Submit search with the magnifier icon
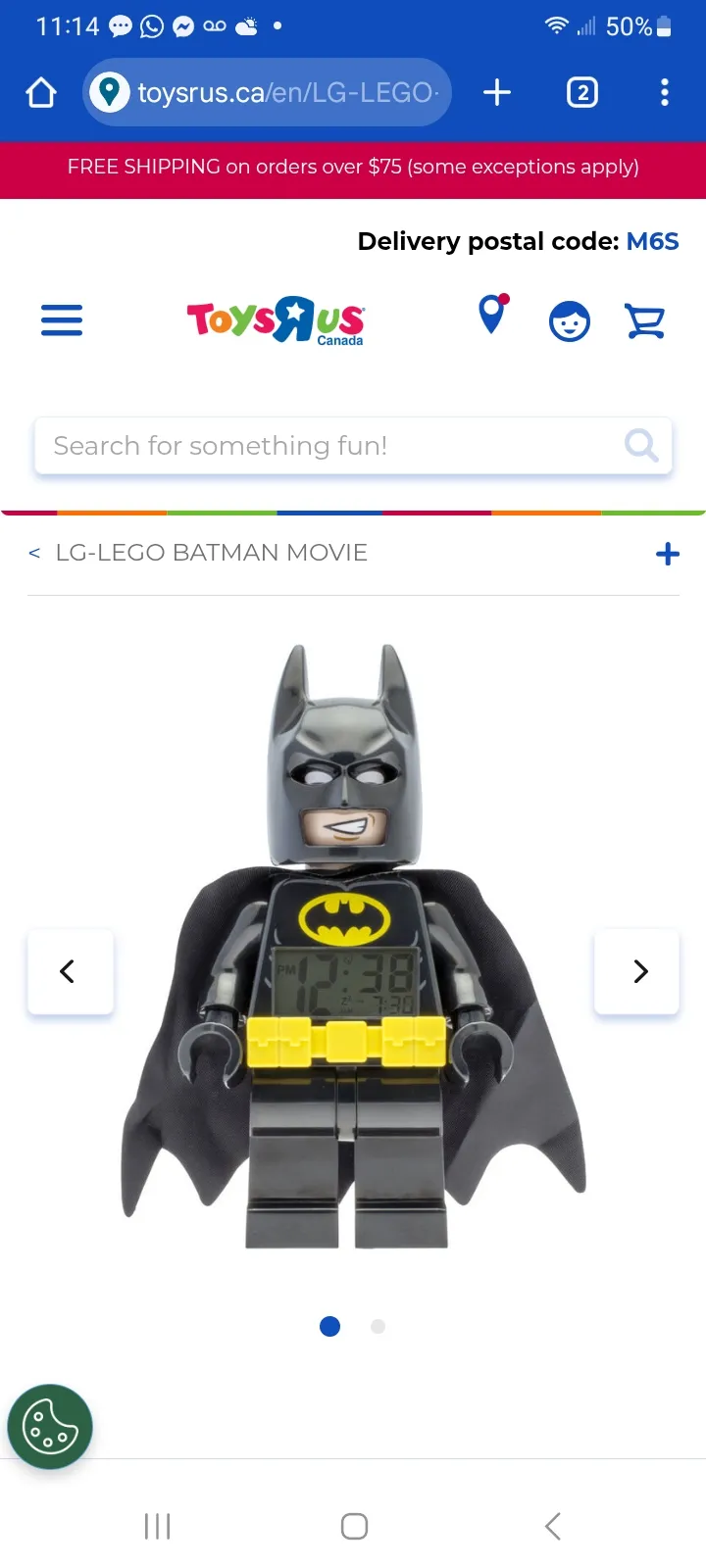 pos(641,446)
